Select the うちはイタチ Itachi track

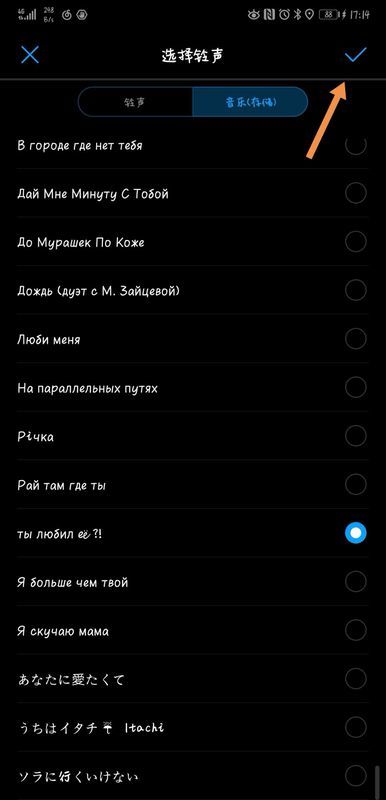pos(193,728)
